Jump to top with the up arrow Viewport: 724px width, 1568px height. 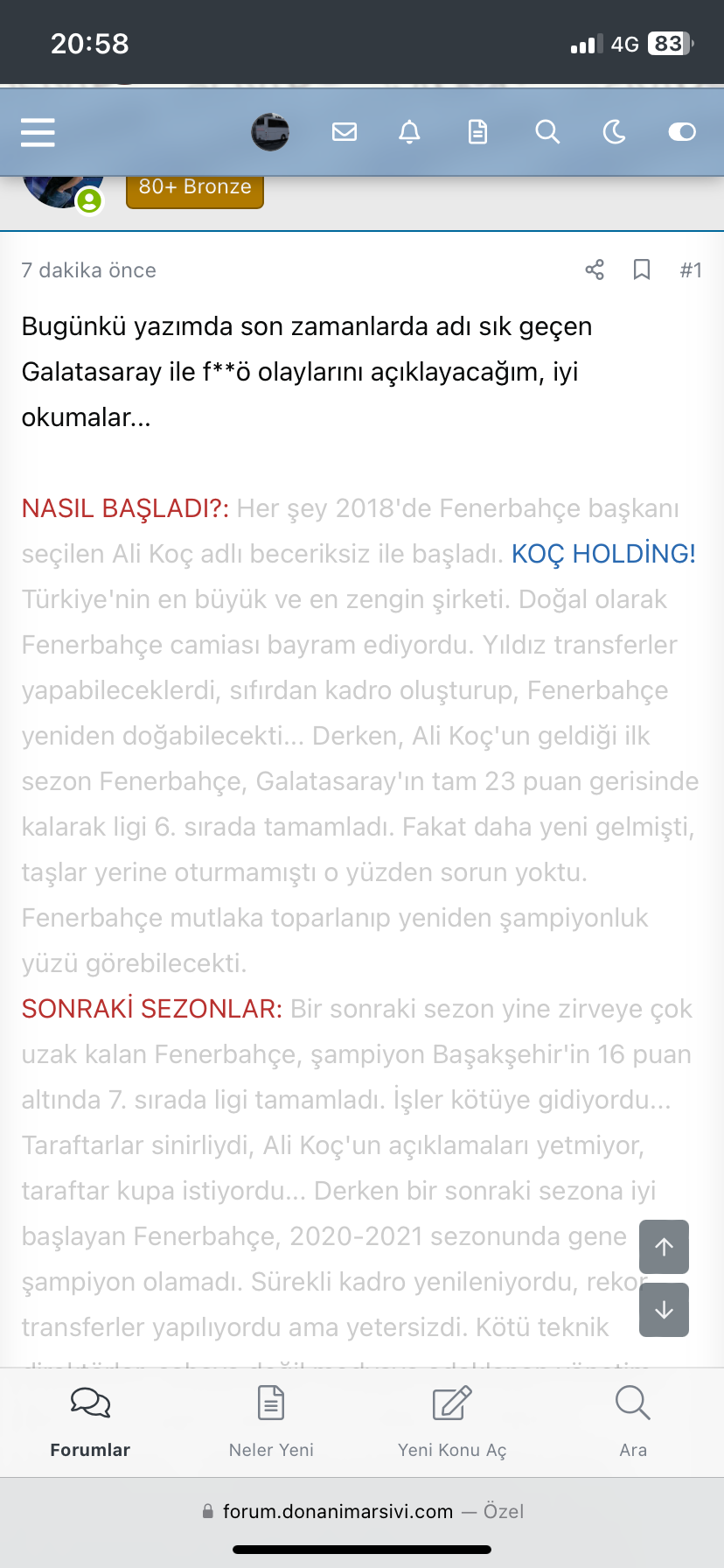click(x=664, y=1246)
